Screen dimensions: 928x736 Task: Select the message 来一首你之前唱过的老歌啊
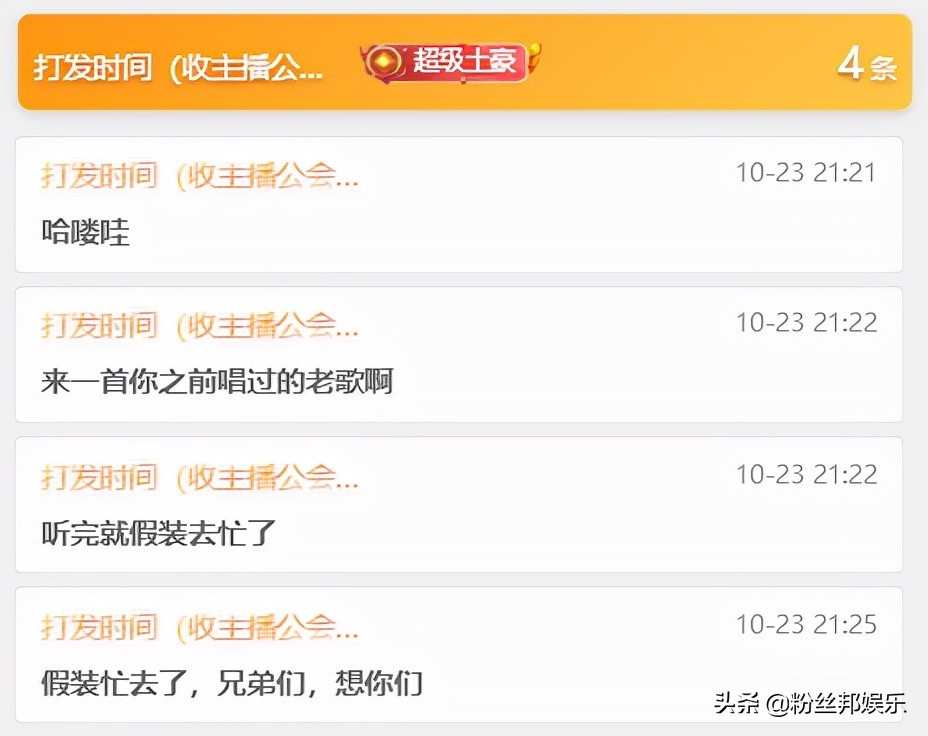[x=458, y=355]
